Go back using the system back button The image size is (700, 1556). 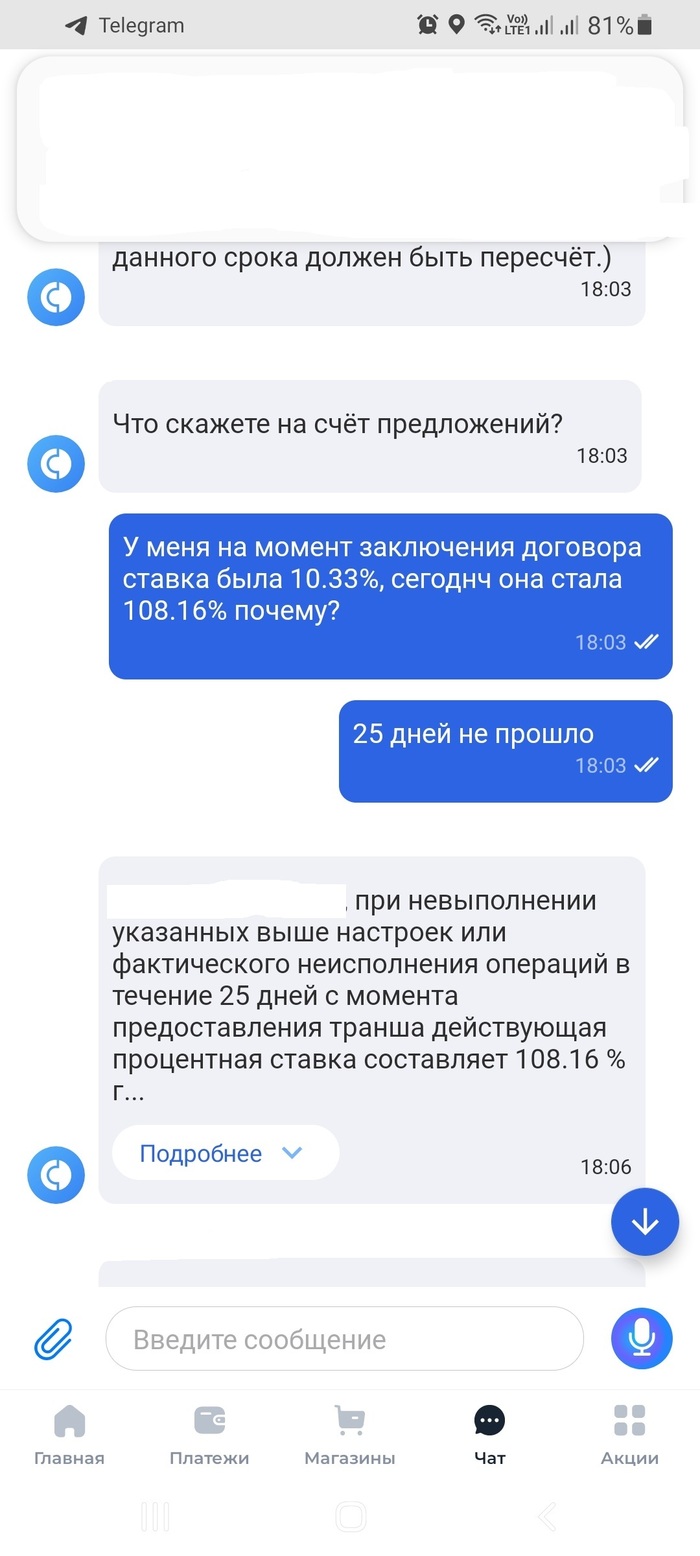(x=546, y=1516)
